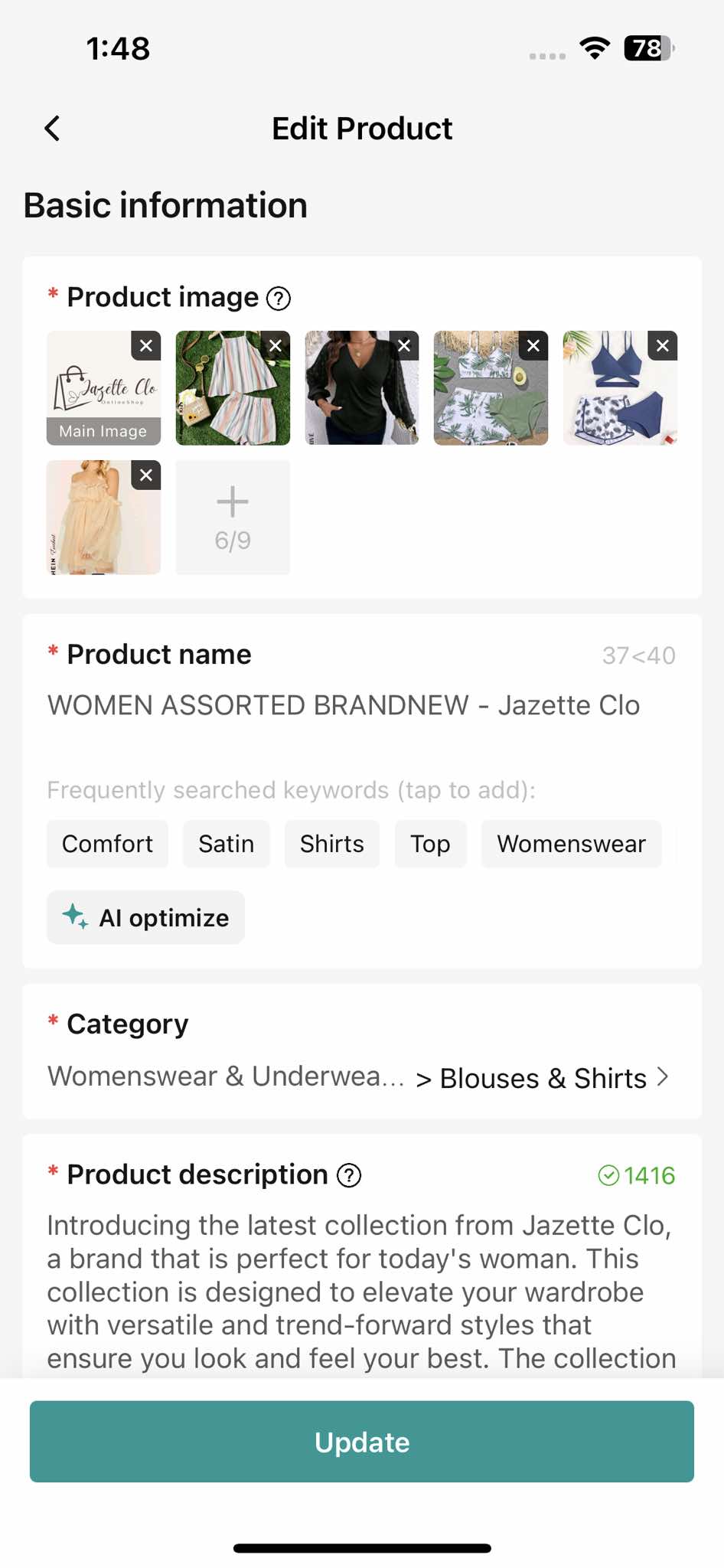Edit the product description text
This screenshot has height=1568, width=724.
coord(361,1291)
